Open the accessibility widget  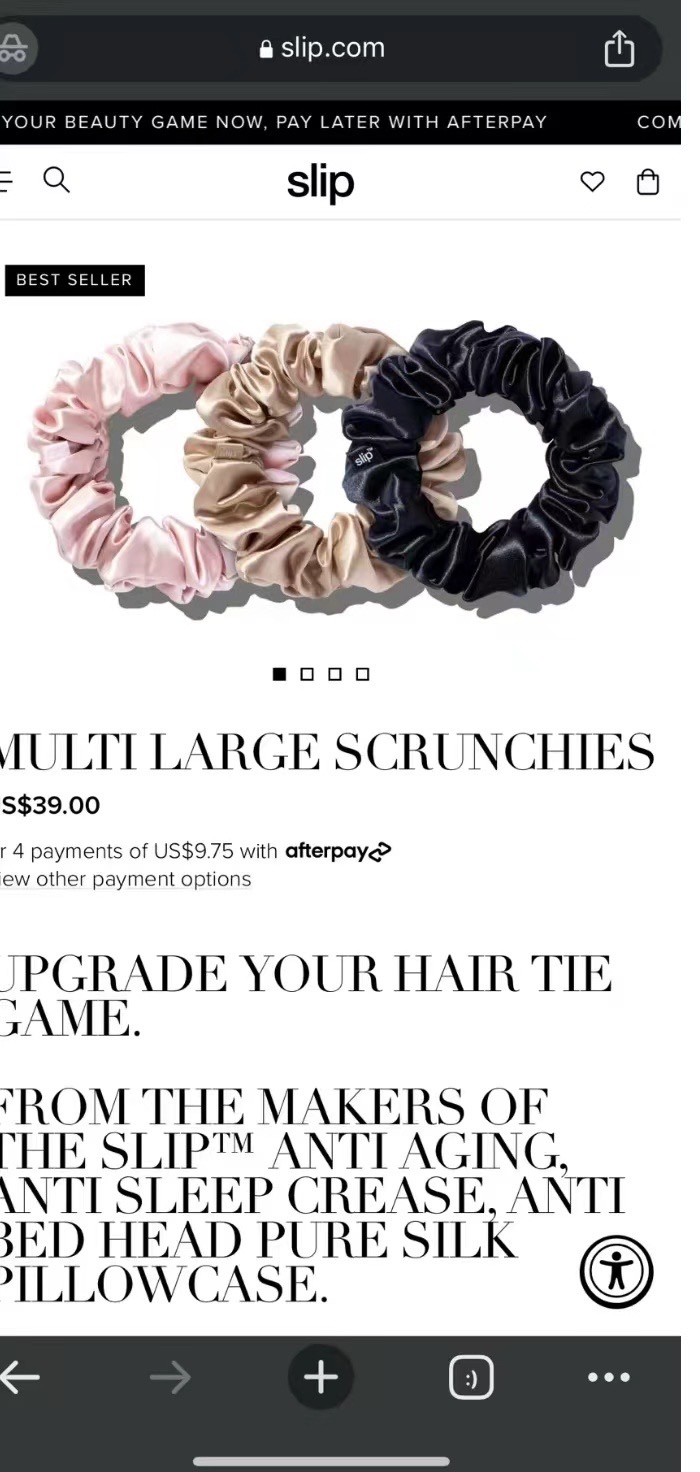pyautogui.click(x=616, y=1272)
